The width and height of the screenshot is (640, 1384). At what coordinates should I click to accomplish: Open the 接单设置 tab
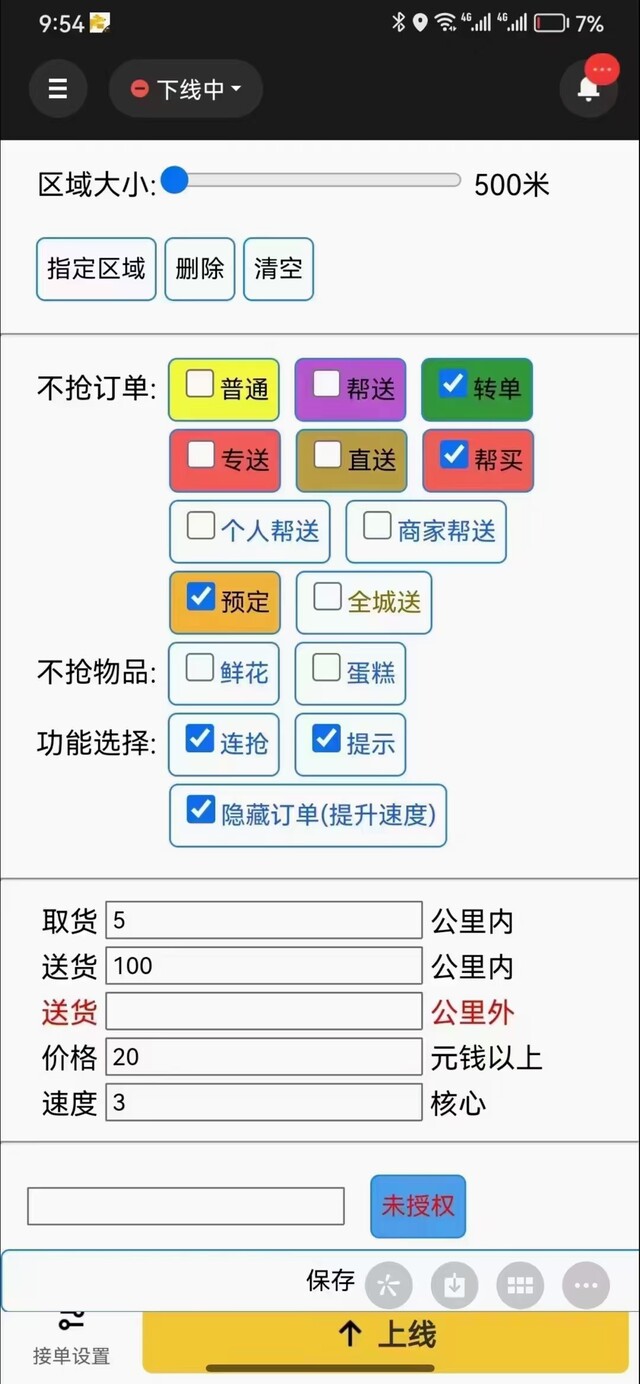tap(71, 1340)
